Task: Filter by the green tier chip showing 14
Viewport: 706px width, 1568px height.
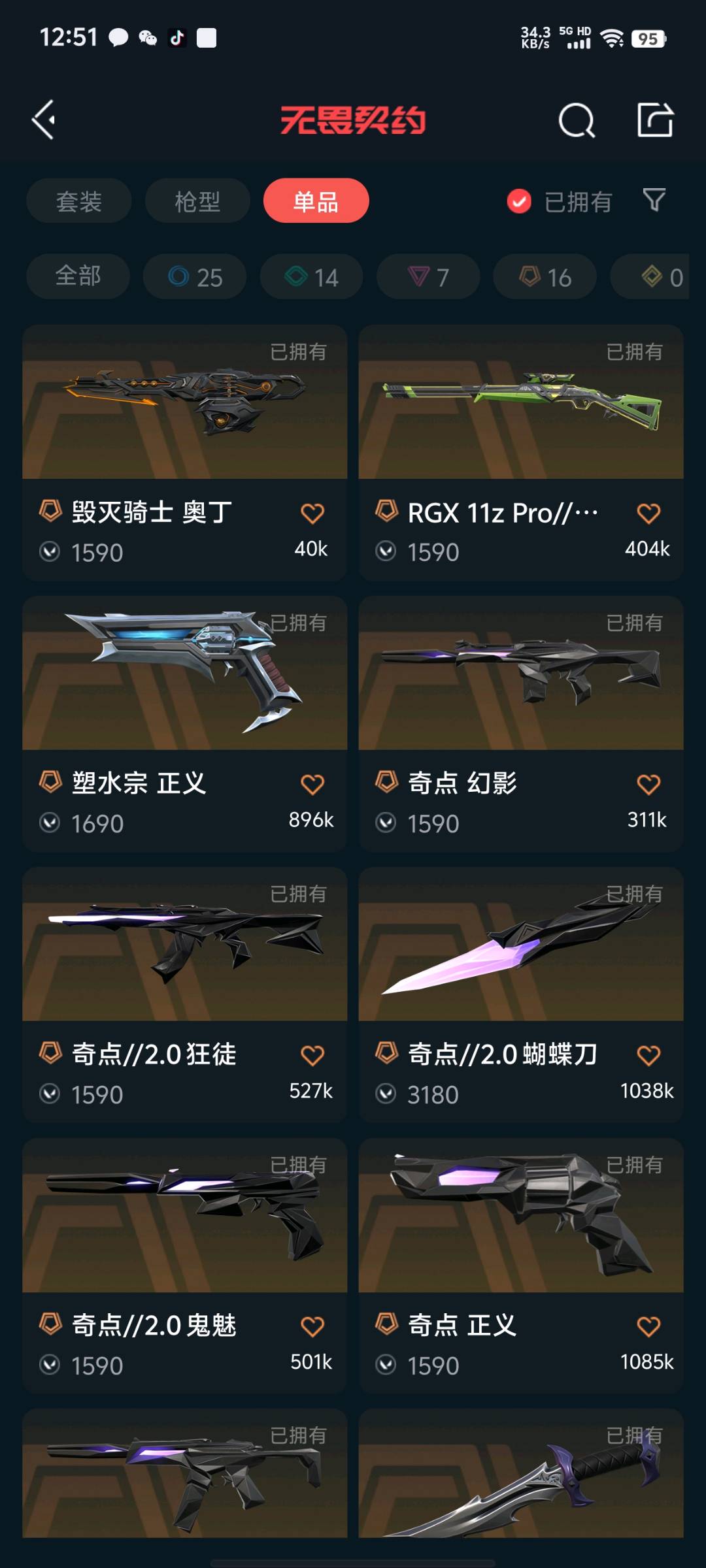Action: [311, 277]
